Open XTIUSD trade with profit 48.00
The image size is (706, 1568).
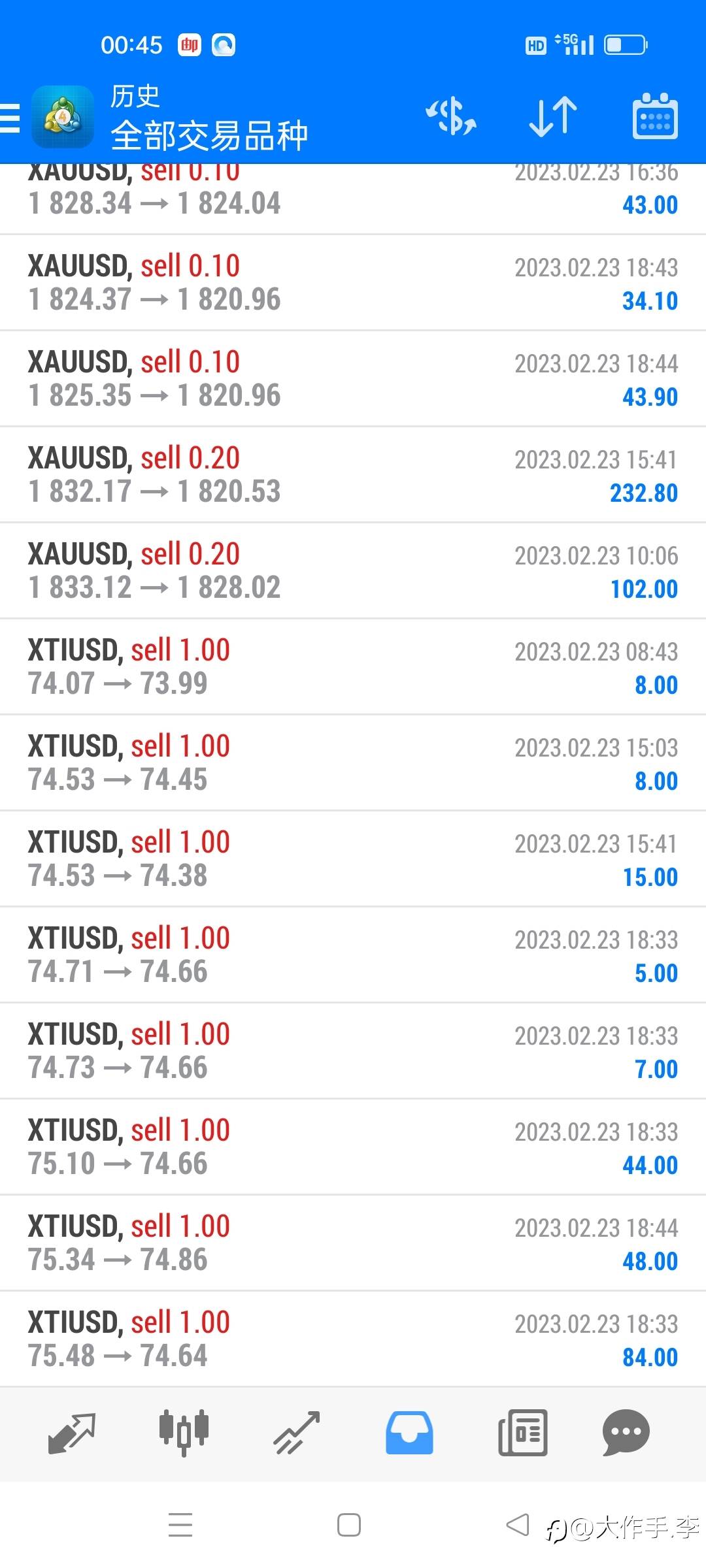pos(353,1243)
